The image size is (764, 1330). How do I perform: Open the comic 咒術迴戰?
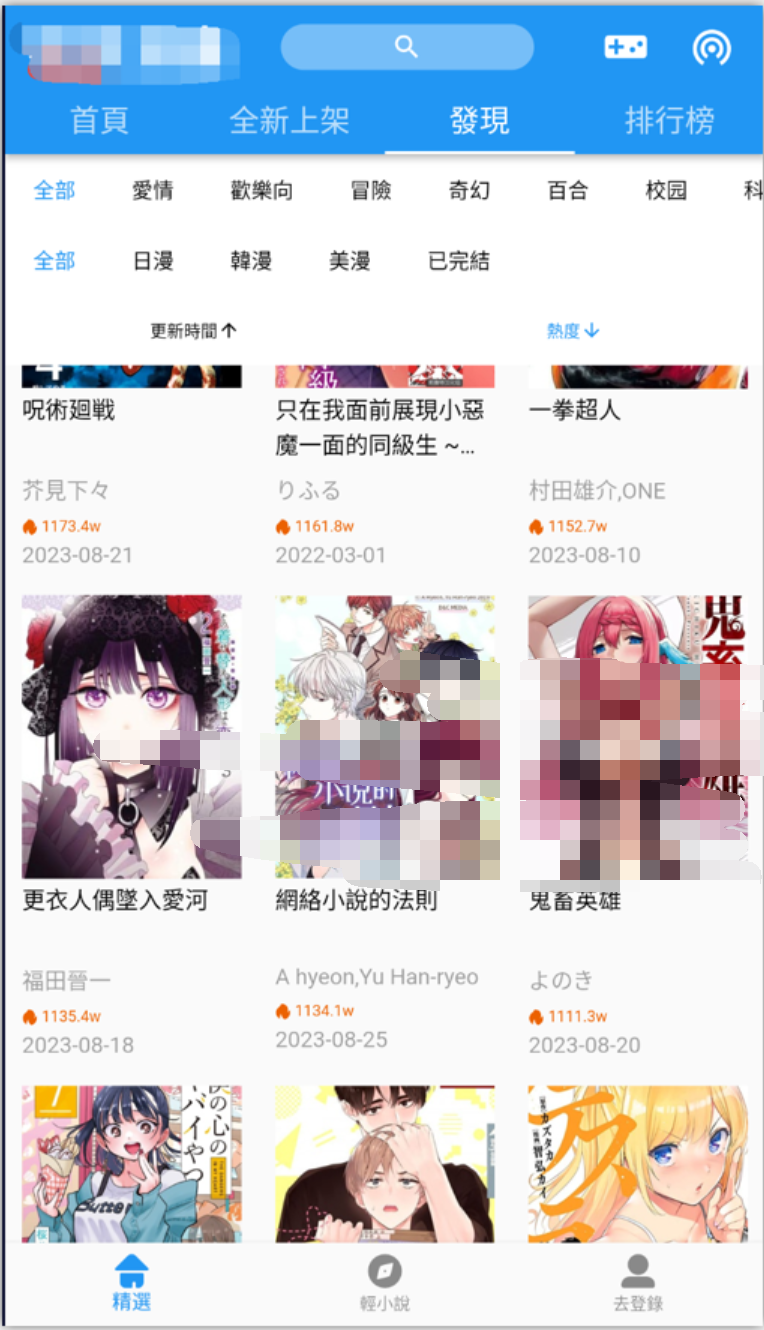click(69, 410)
